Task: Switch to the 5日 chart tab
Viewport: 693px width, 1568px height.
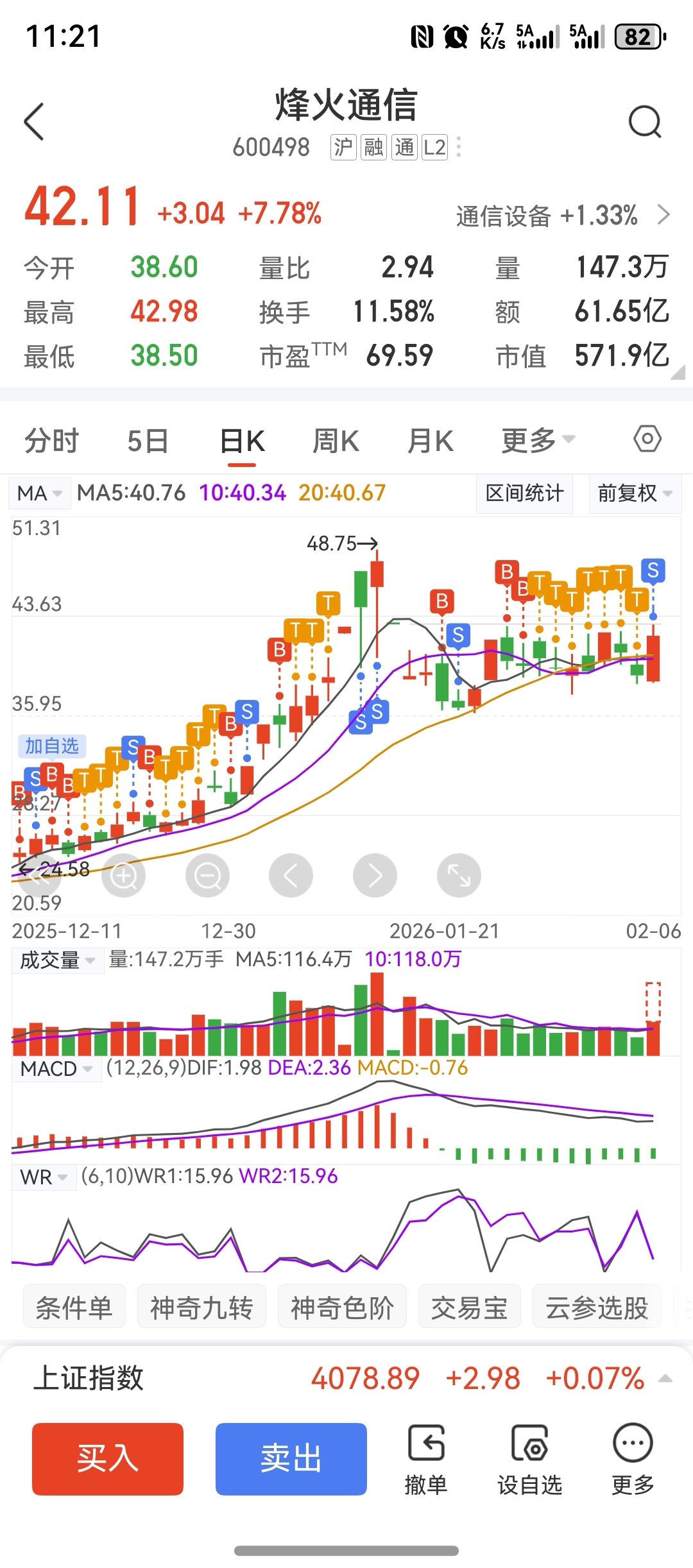Action: pyautogui.click(x=148, y=441)
